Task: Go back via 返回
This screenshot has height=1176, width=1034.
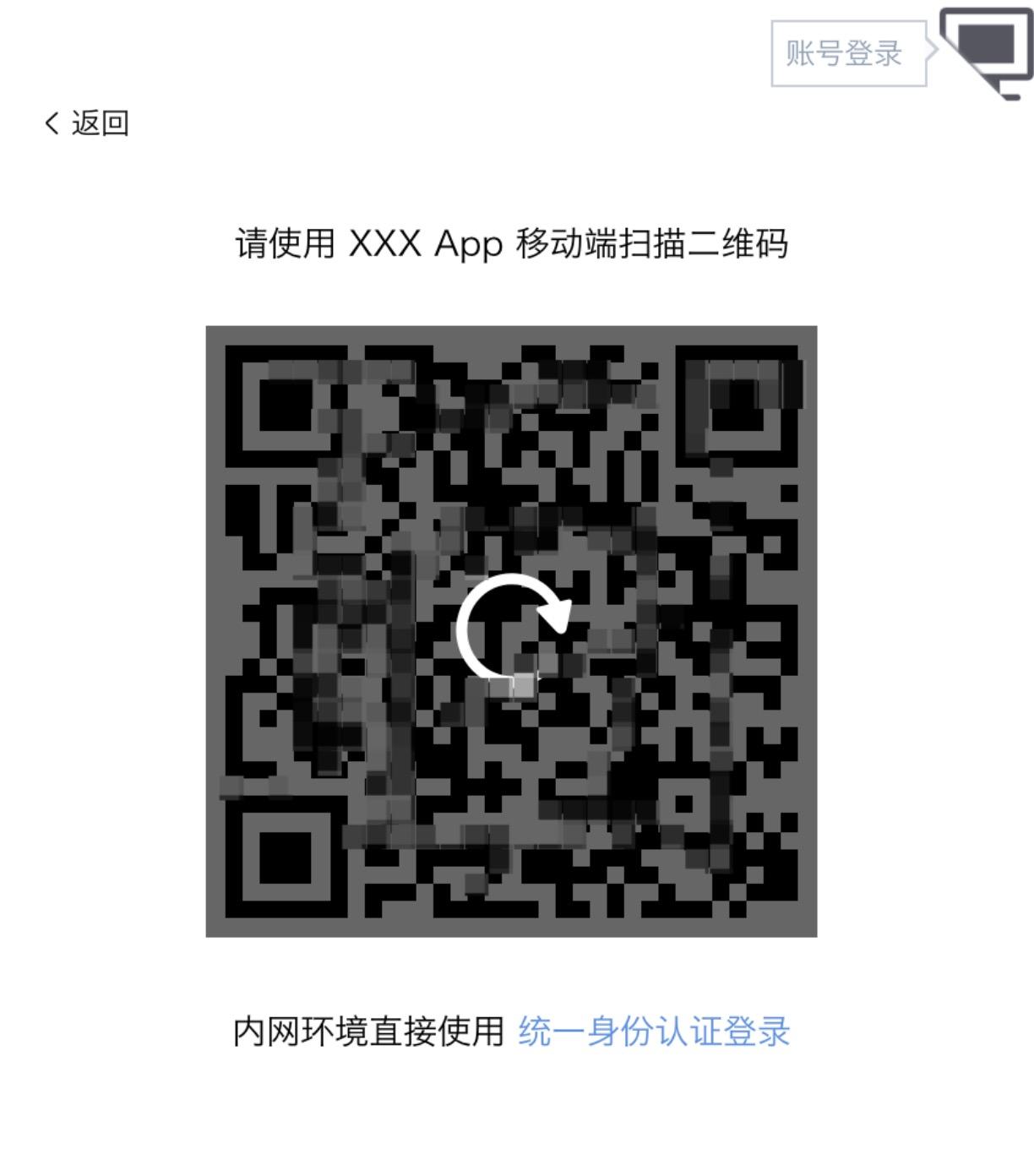Action: pyautogui.click(x=87, y=123)
